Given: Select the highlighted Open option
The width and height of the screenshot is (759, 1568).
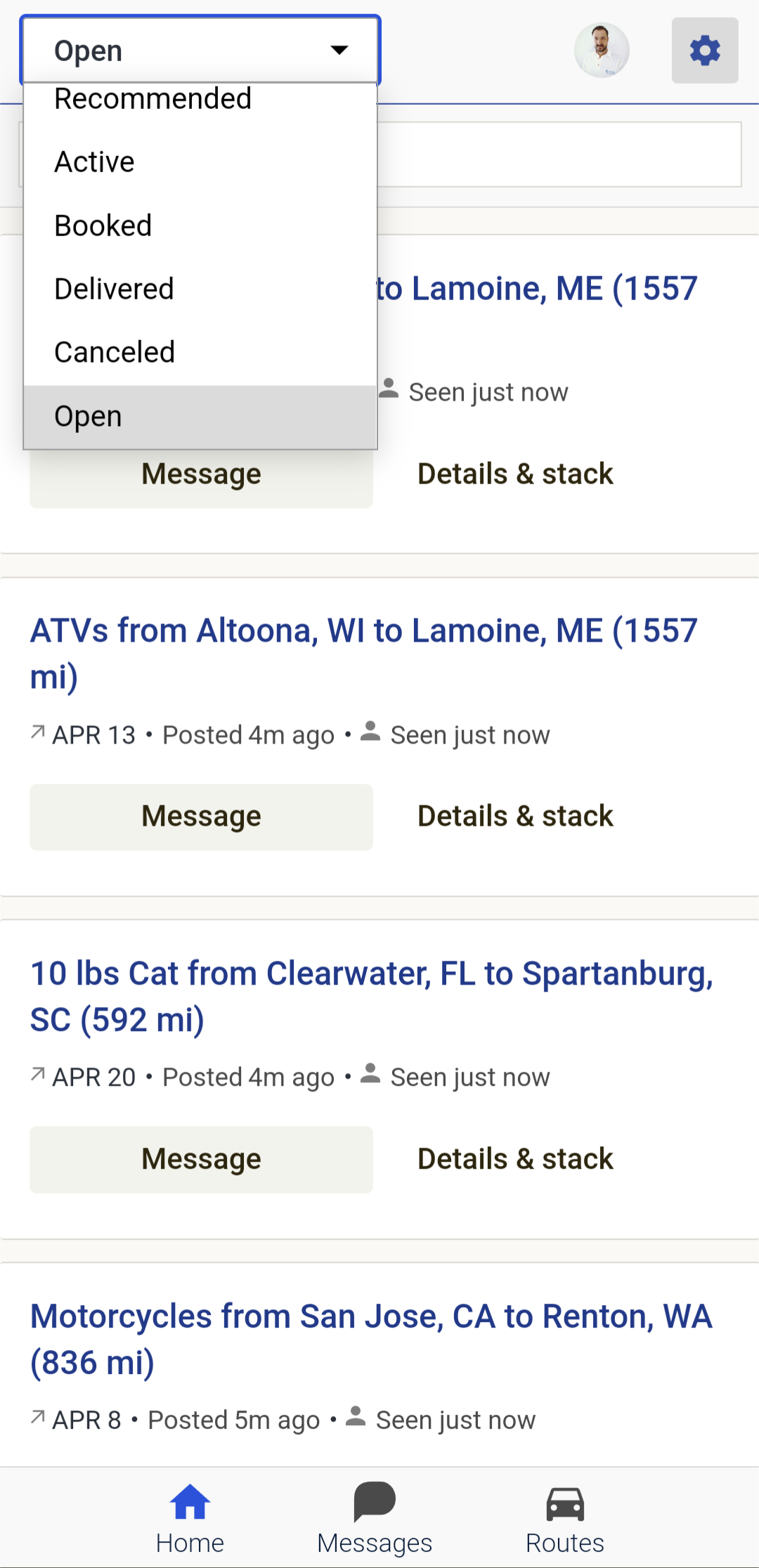Looking at the screenshot, I should coord(200,417).
